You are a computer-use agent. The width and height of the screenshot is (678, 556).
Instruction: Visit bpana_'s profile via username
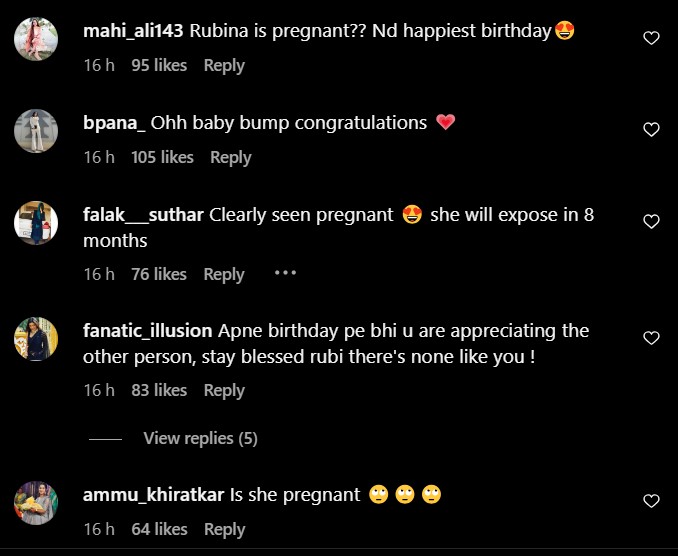[x=114, y=123]
